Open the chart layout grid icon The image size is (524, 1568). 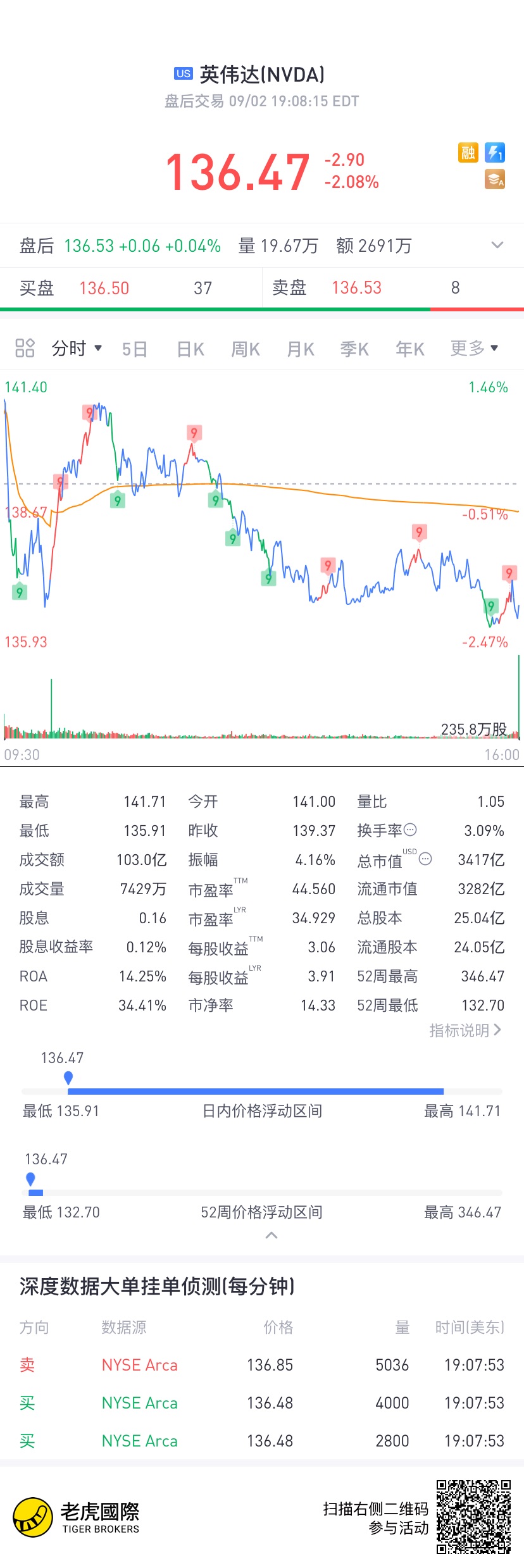25,347
